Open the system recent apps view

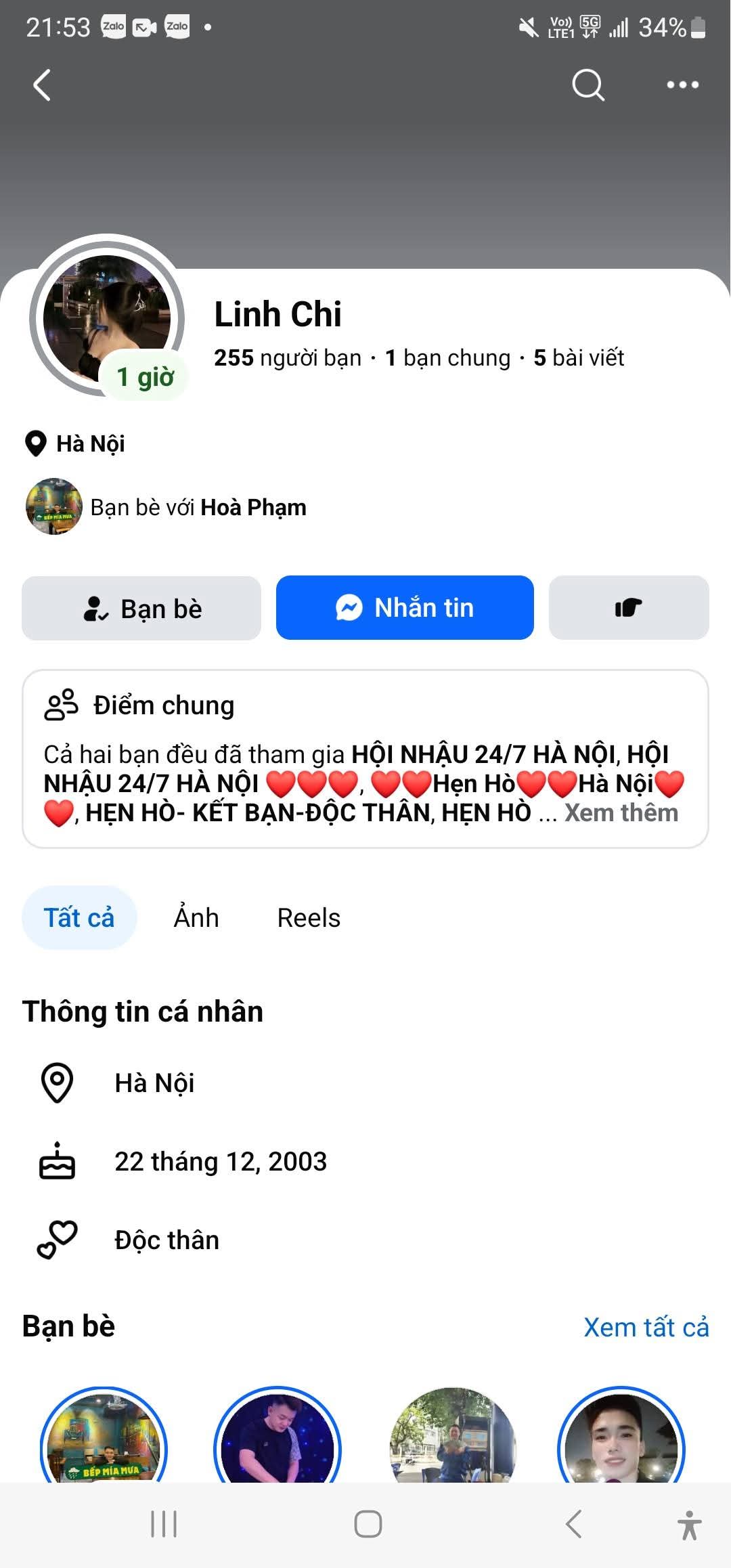coord(164,1524)
